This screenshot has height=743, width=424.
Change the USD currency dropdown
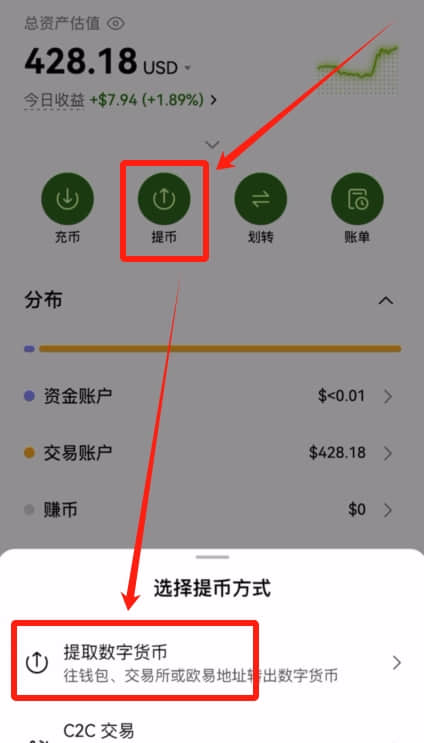(167, 68)
